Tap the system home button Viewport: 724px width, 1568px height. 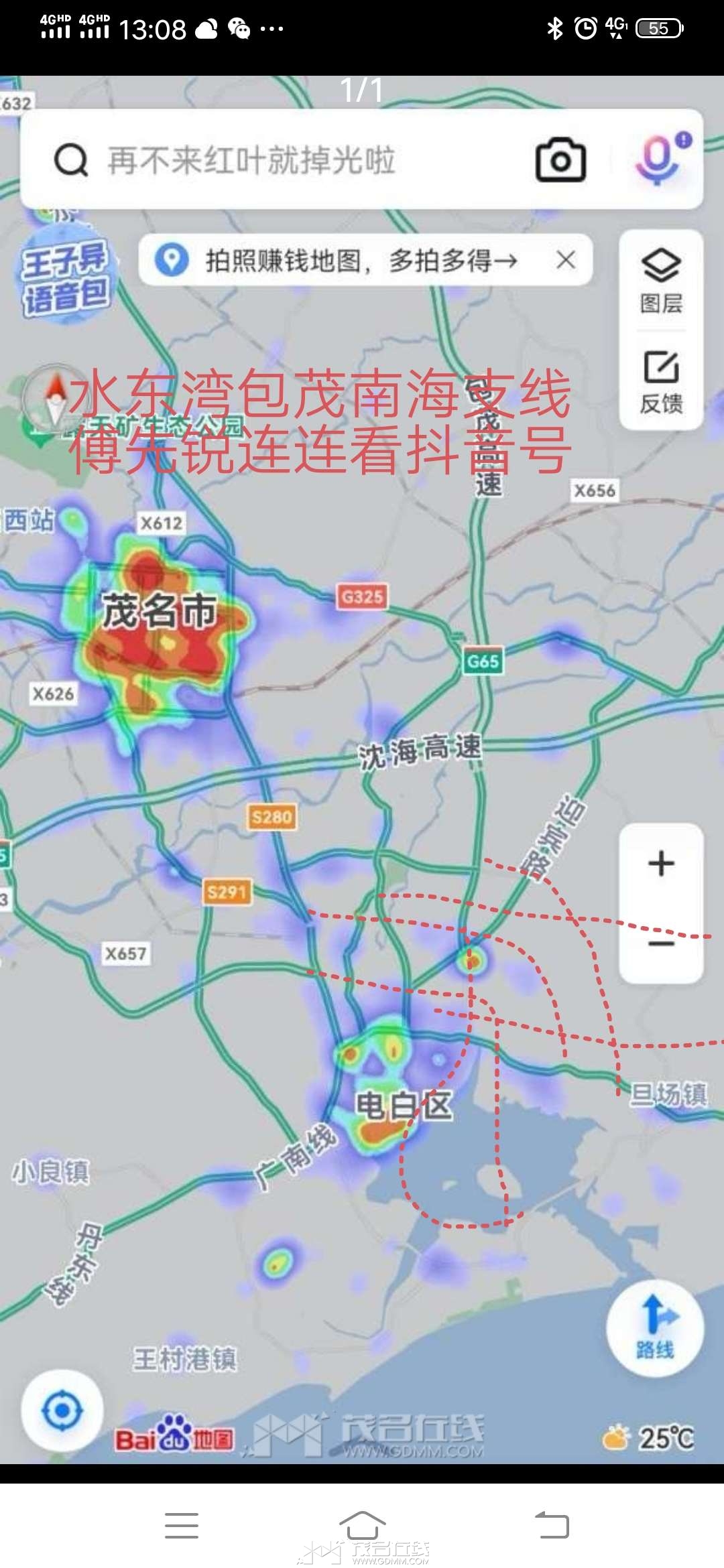[362, 1525]
